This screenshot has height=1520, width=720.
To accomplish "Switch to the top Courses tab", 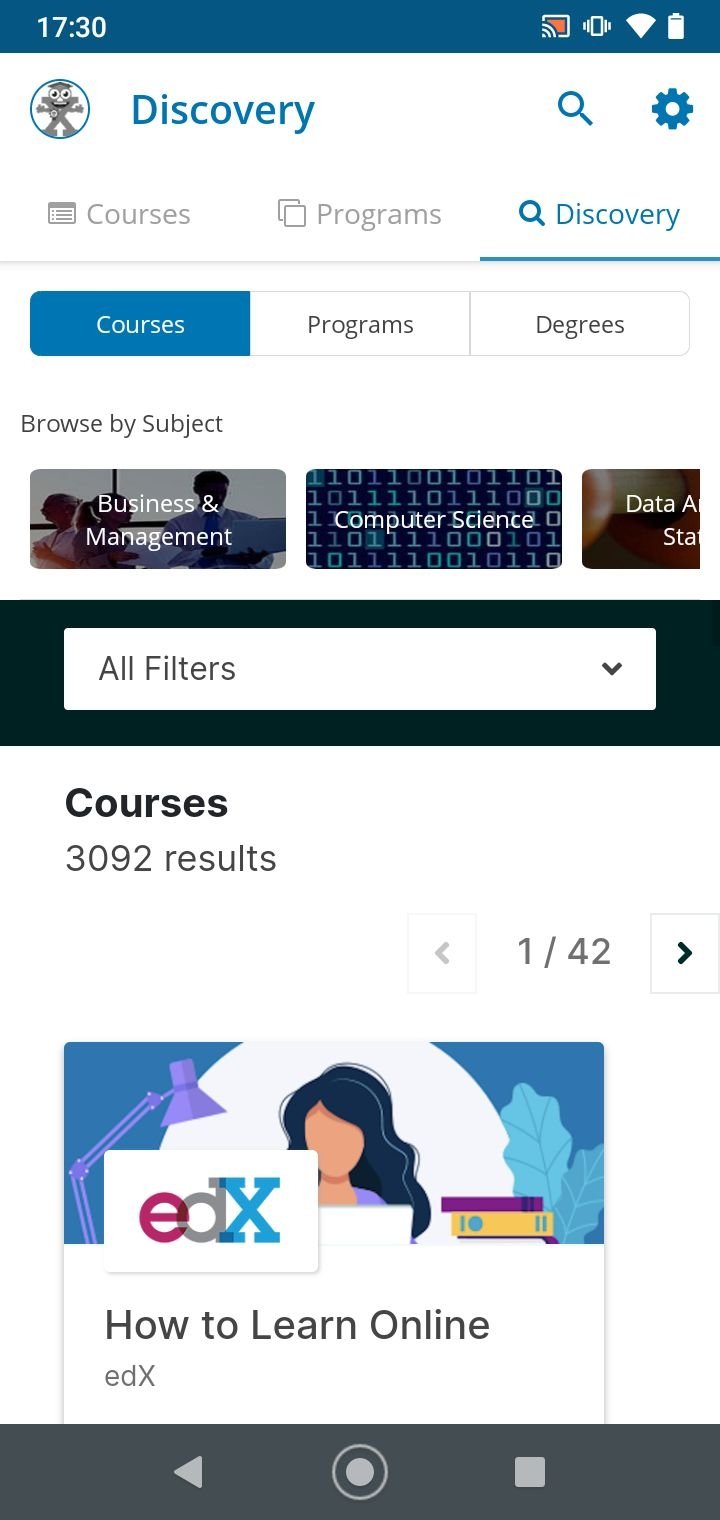I will [x=120, y=214].
